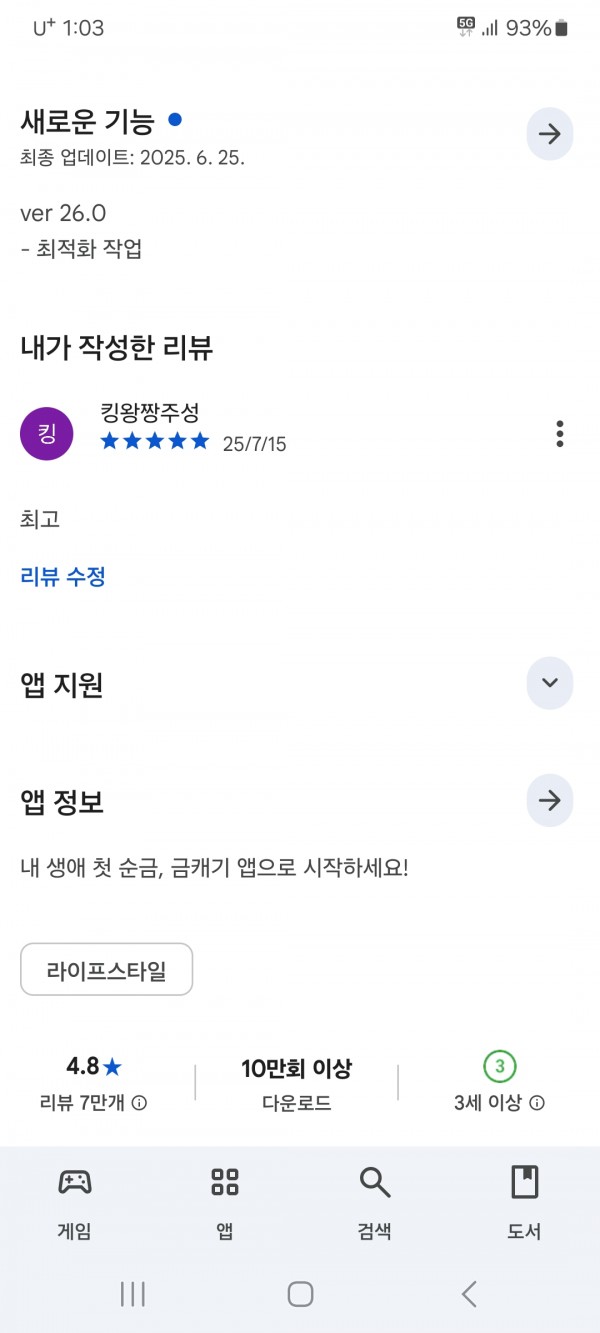Tap 리뷰 수정 to edit review
Screen dimensions: 600x1333
[63, 576]
